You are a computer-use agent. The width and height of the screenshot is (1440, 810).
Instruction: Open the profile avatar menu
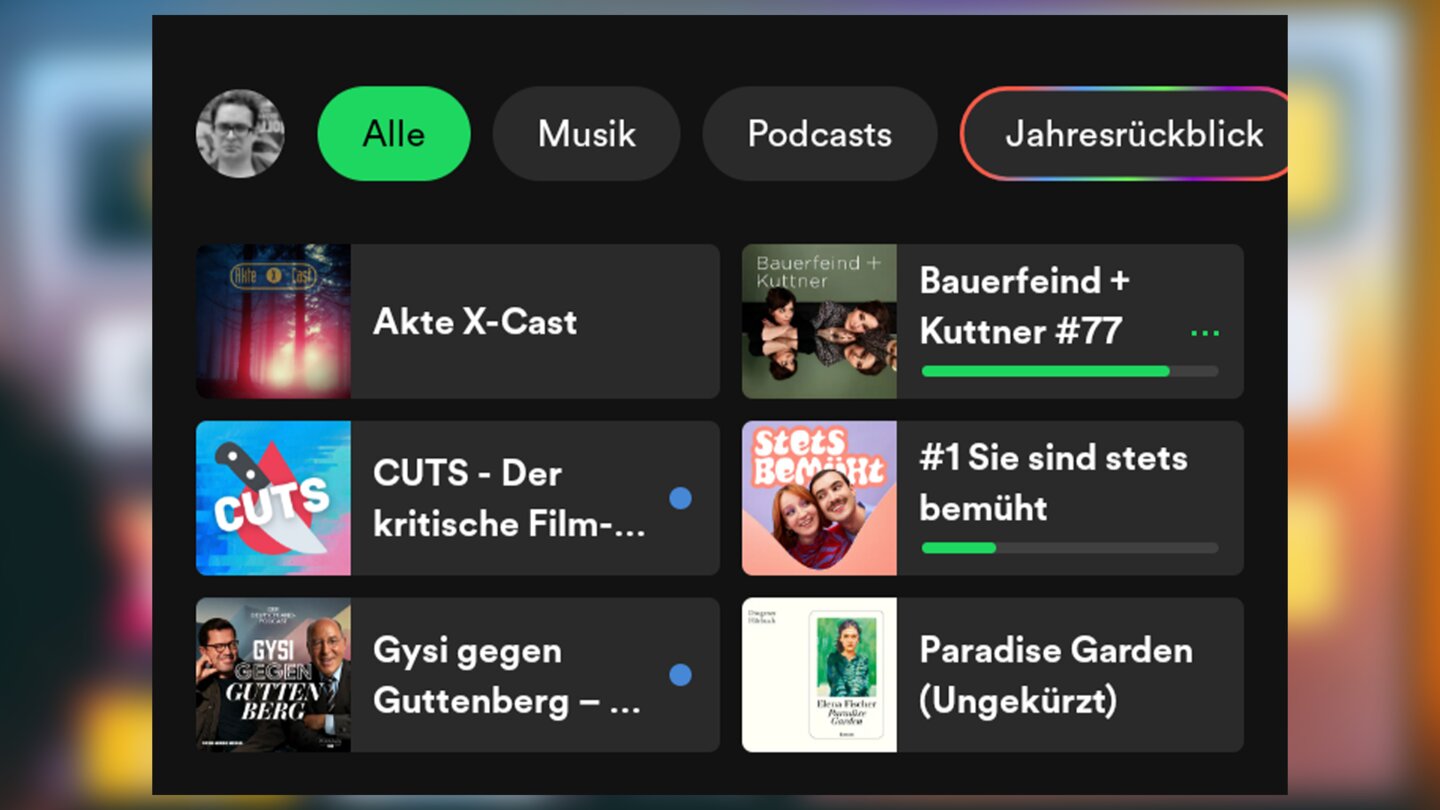click(240, 134)
